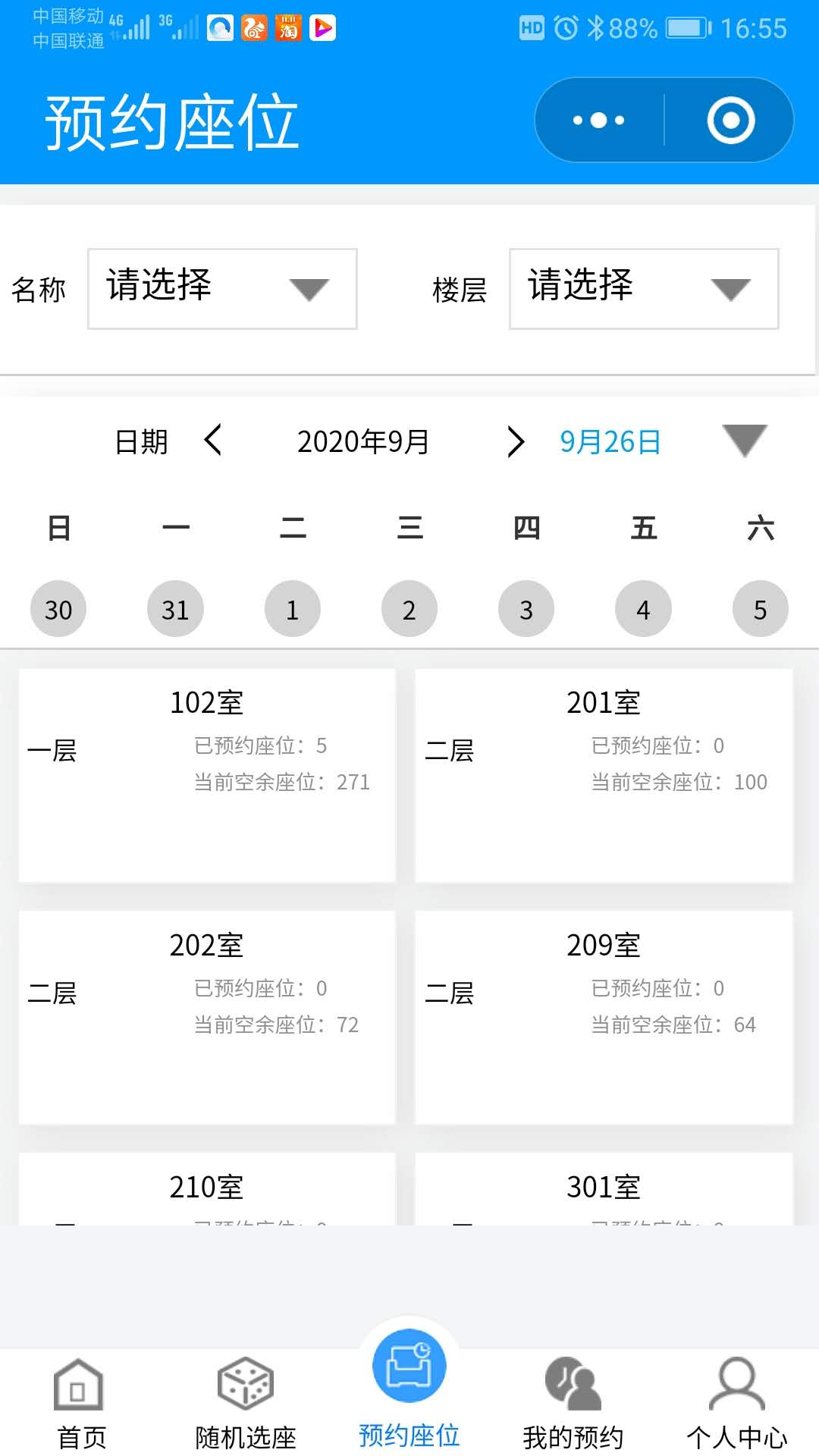
Task: Collapse calendar with the triangle arrow
Action: tap(744, 441)
